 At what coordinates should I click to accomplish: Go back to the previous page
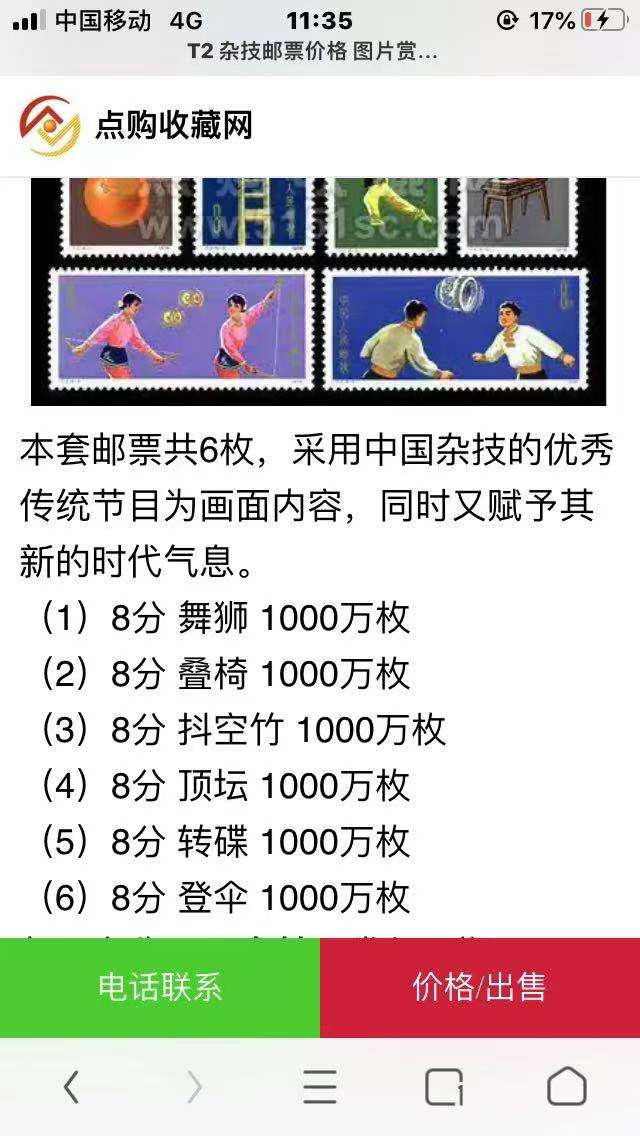(70, 1087)
